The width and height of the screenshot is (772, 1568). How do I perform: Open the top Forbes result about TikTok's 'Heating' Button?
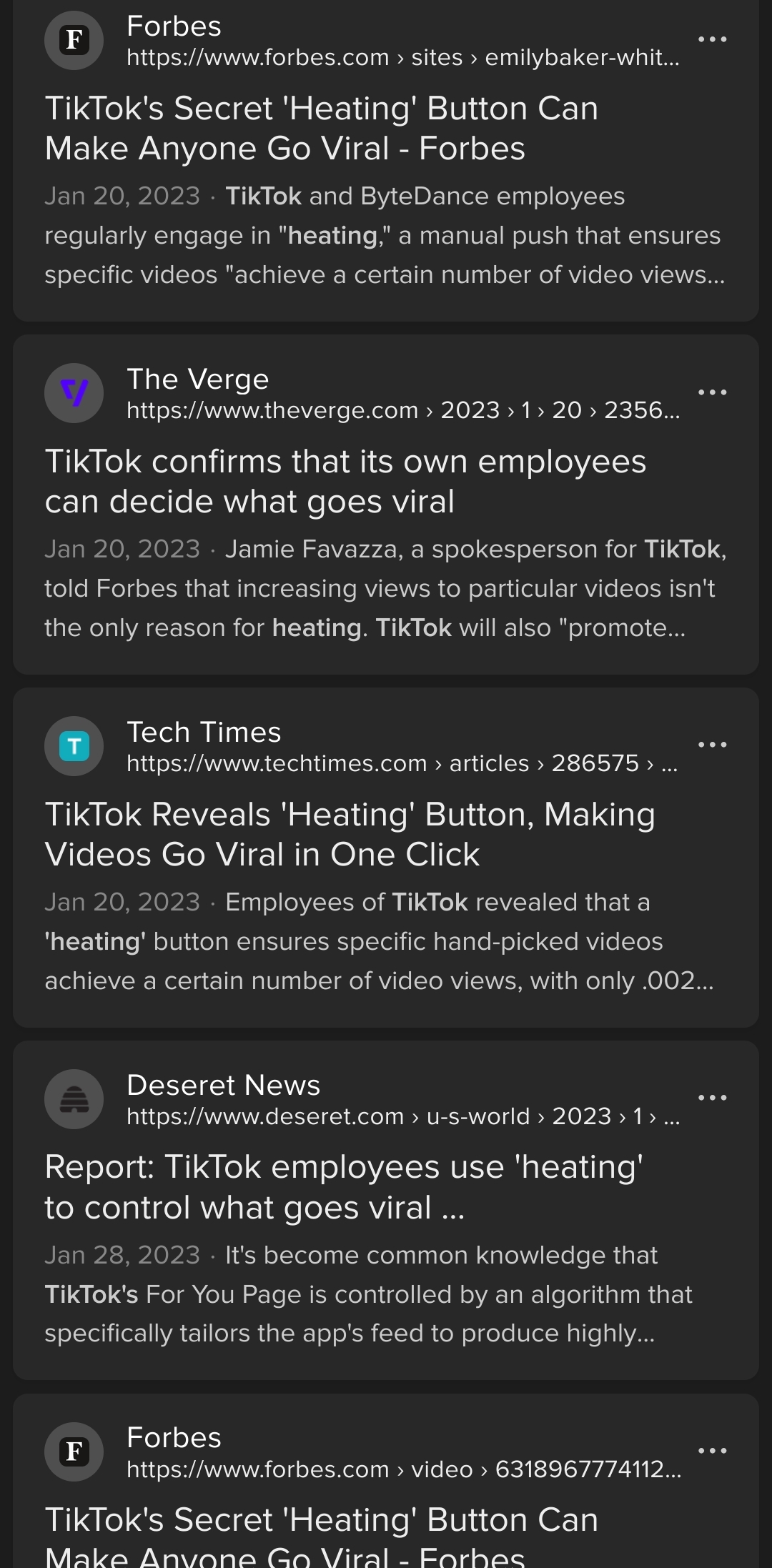322,129
